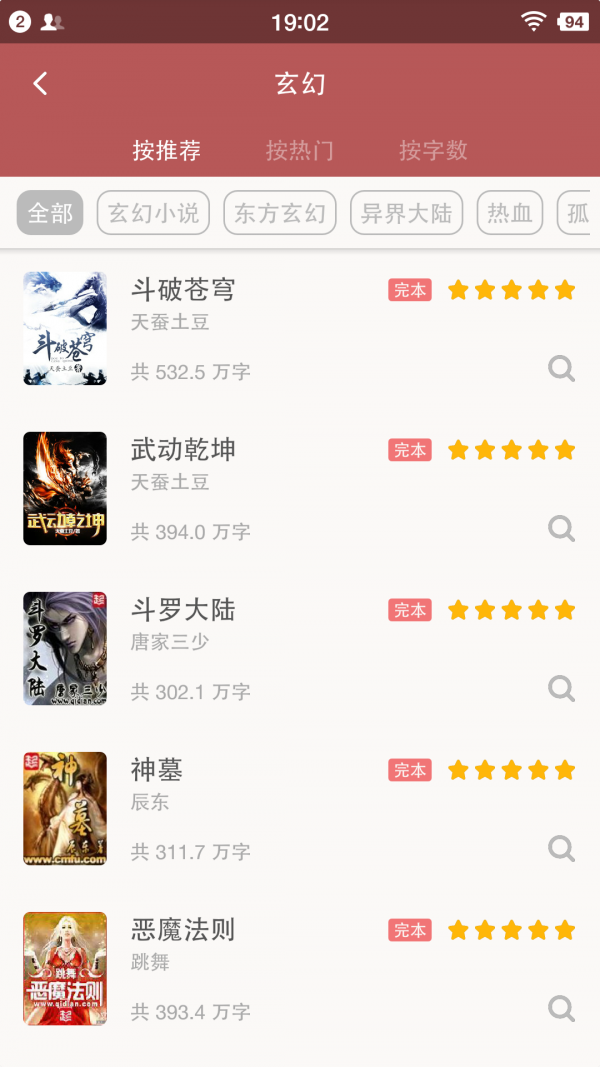The image size is (600, 1067).
Task: Switch to the 按推荐 tab
Action: [x=167, y=151]
